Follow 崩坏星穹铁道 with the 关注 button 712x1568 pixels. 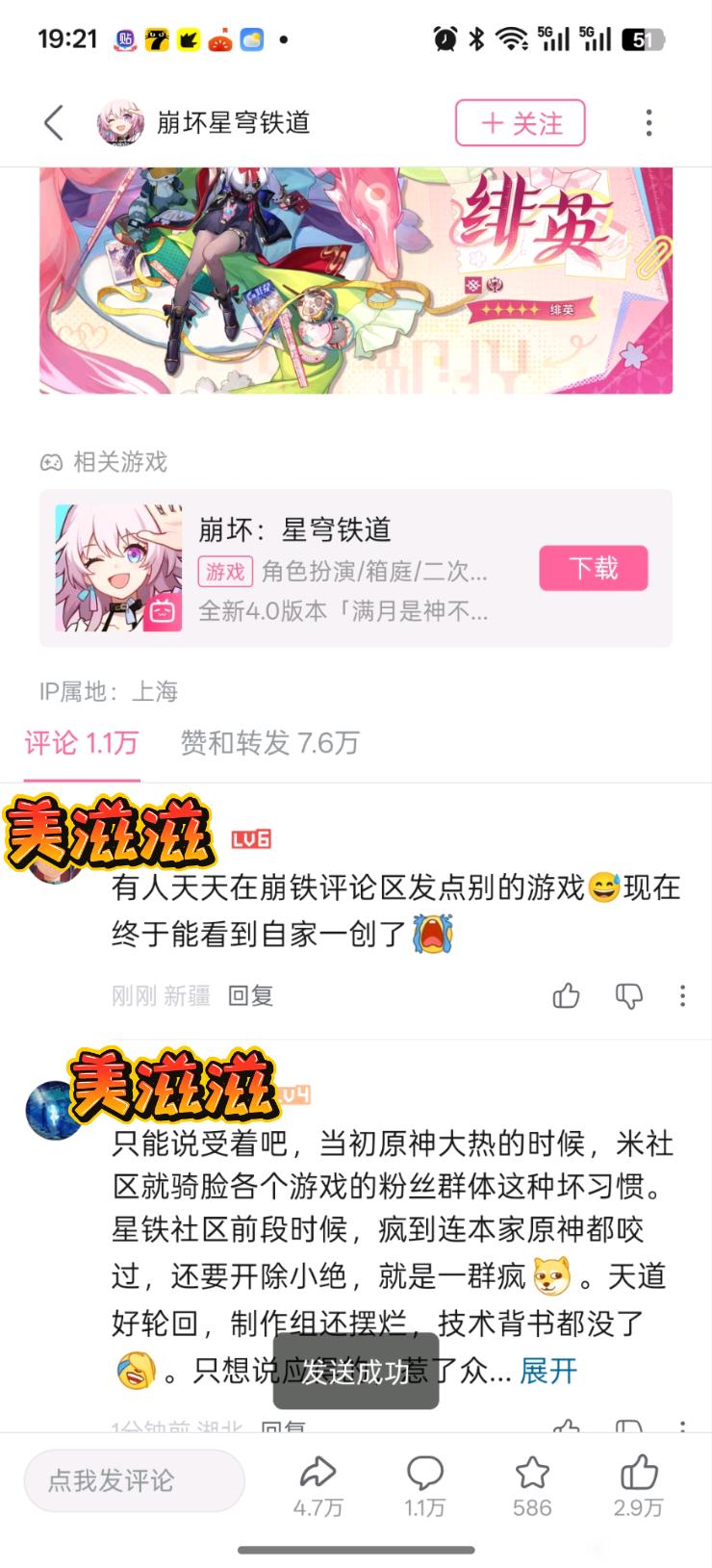coord(520,123)
